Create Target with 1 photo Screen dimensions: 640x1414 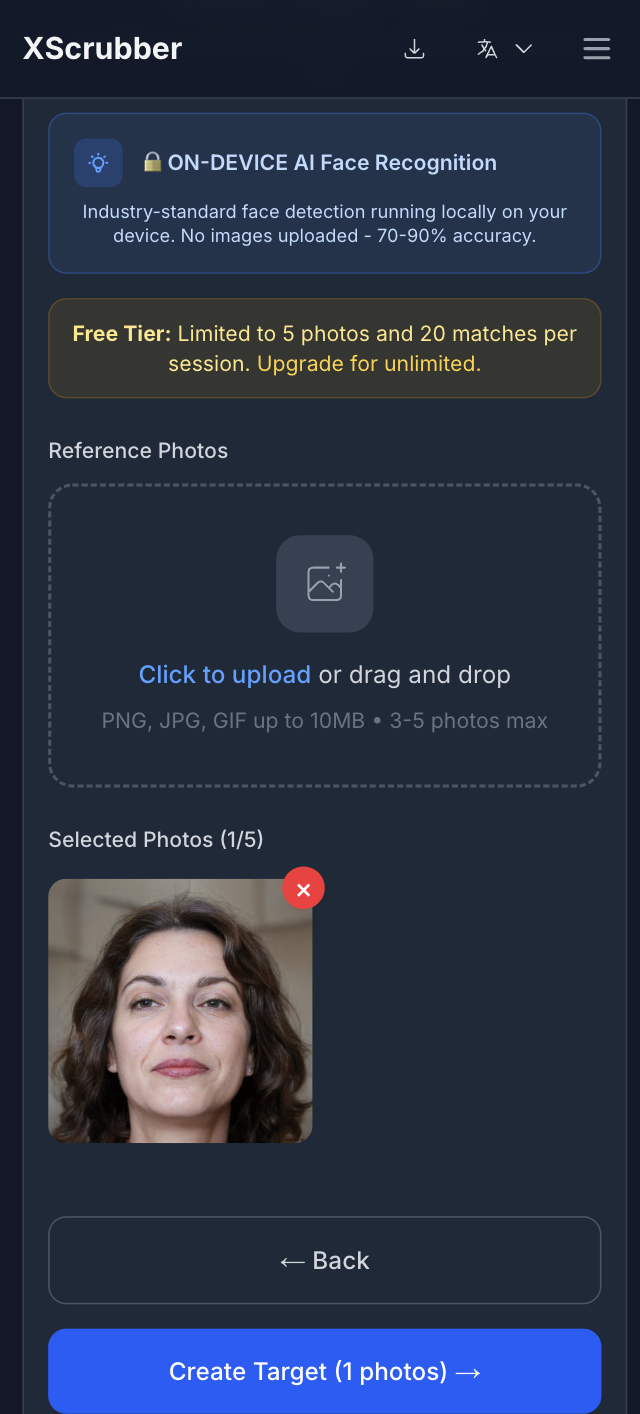tap(324, 1371)
